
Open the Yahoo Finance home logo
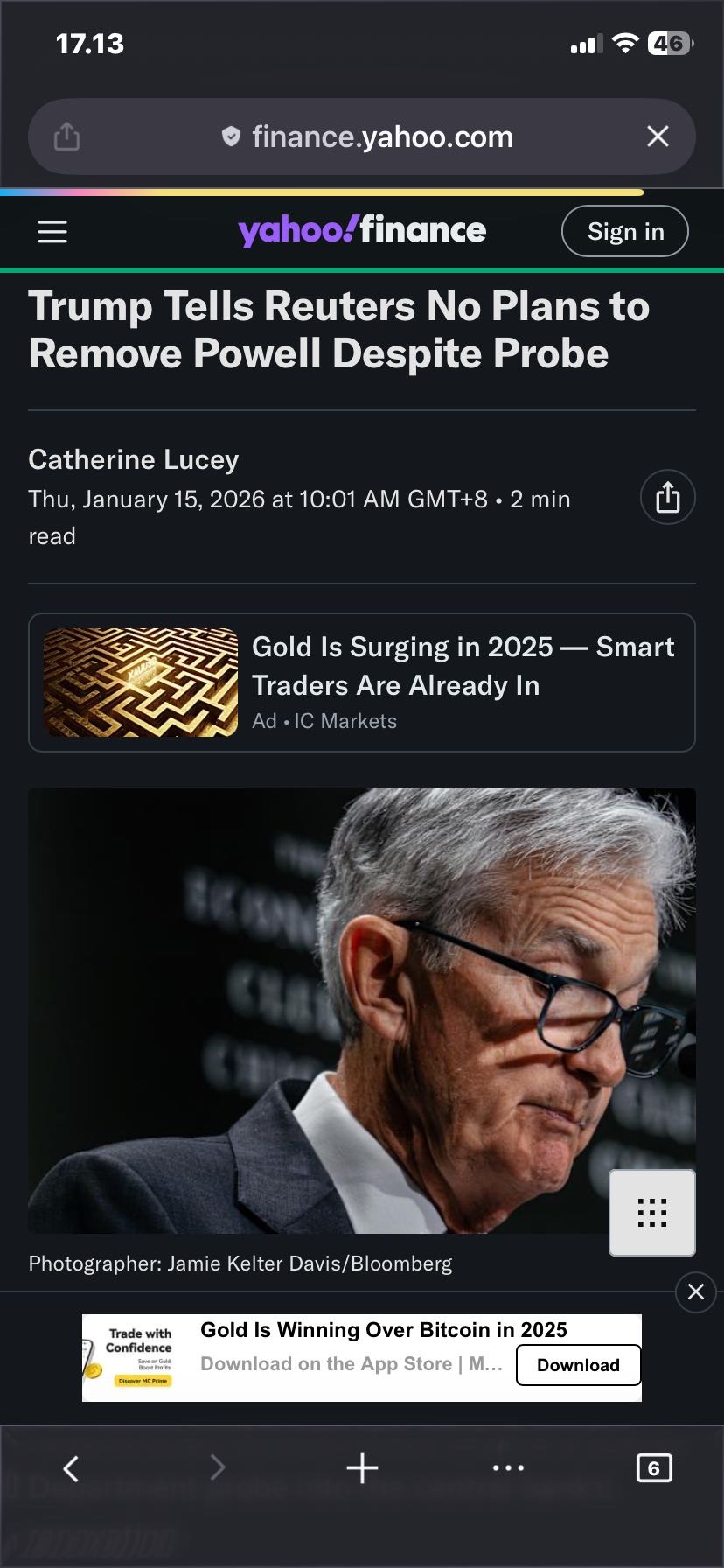tap(362, 230)
